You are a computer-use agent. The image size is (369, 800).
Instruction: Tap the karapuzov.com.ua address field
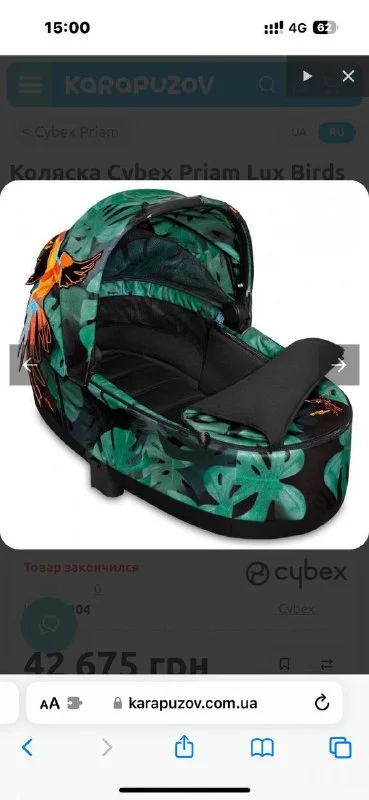(185, 704)
